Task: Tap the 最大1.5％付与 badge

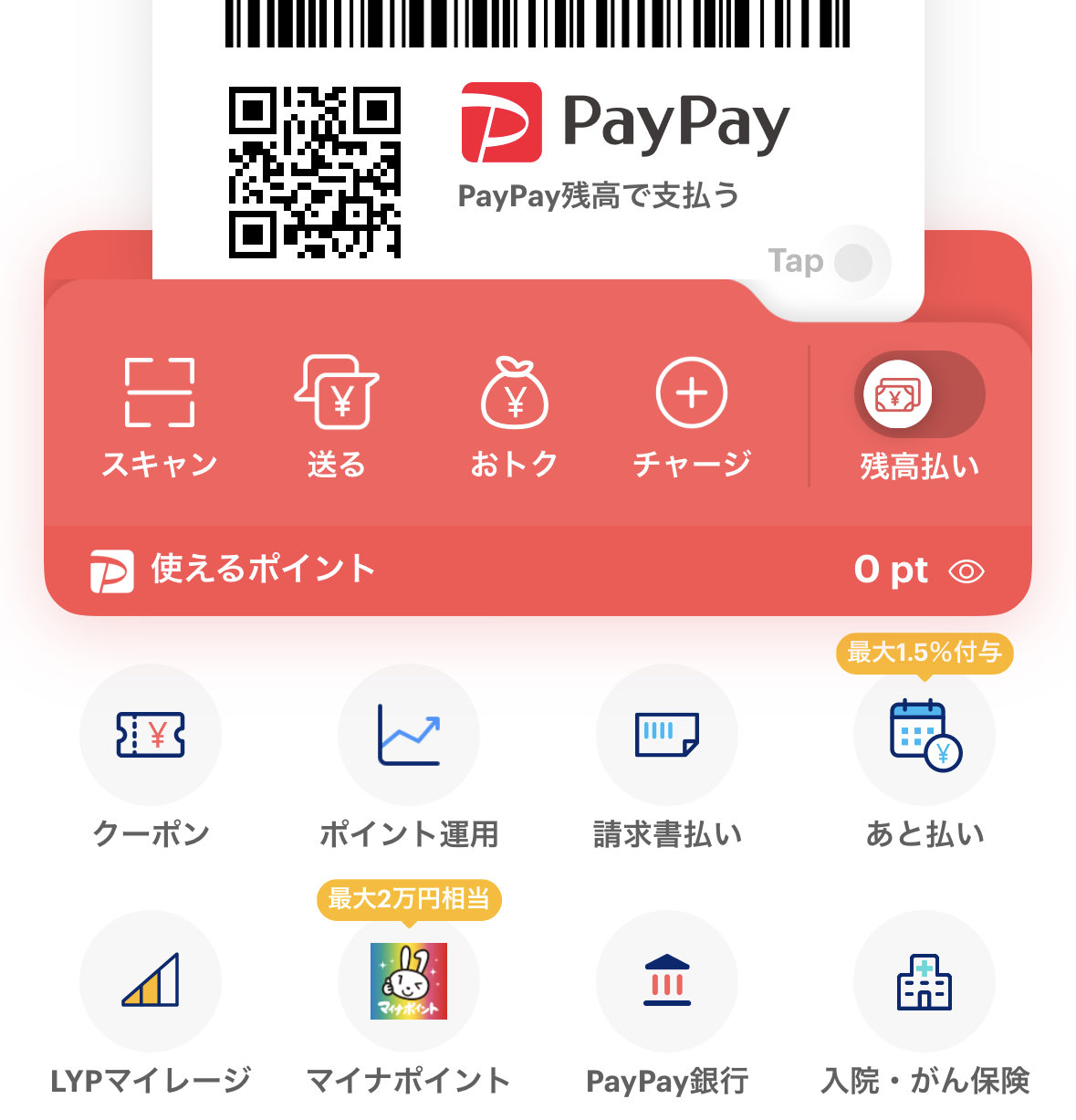Action: pos(925,654)
